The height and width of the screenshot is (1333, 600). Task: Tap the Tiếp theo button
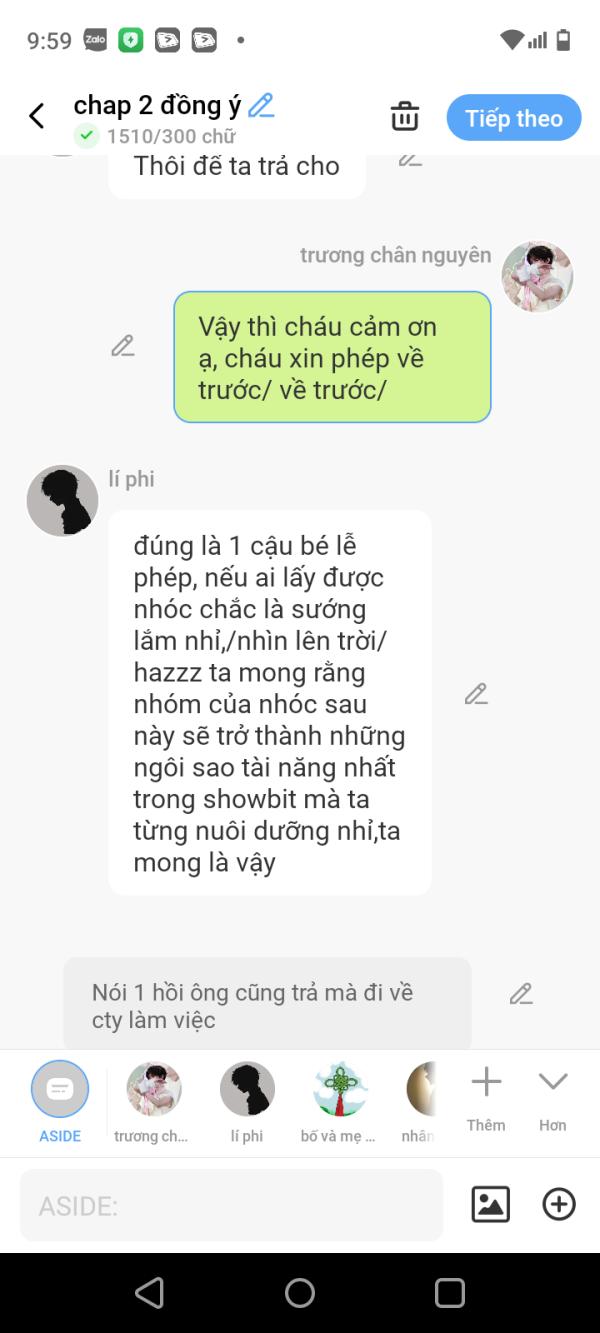pyautogui.click(x=513, y=118)
